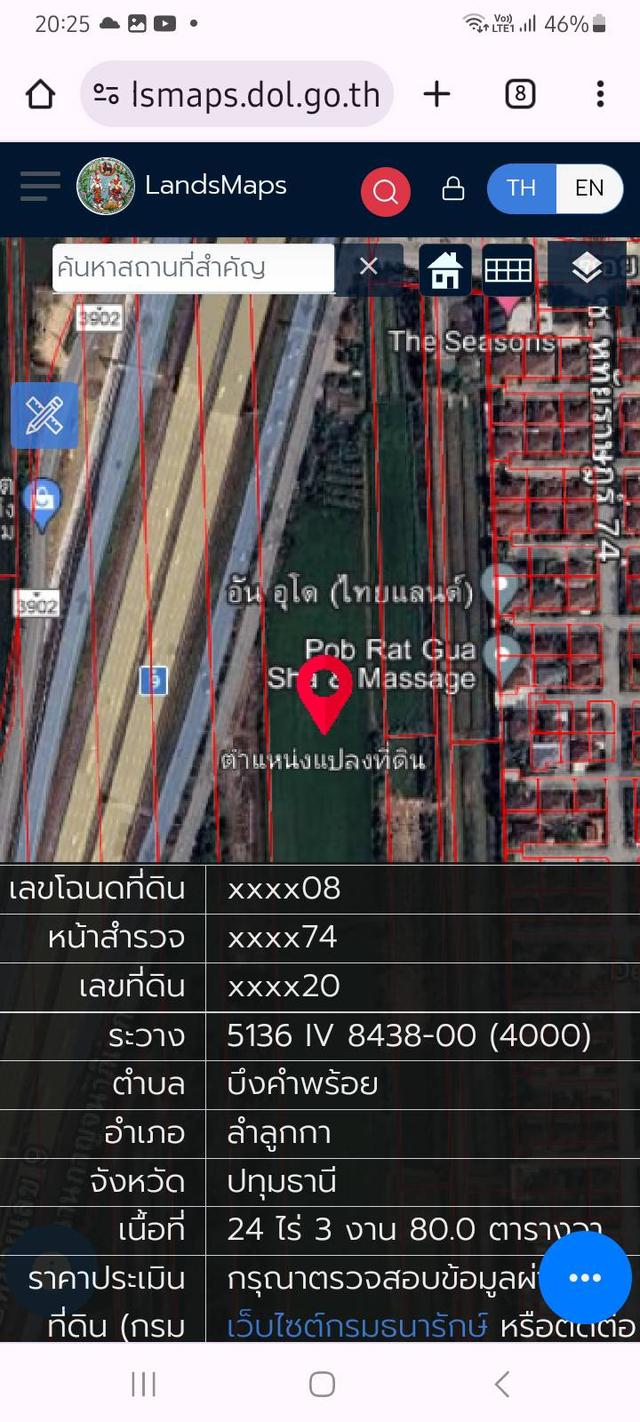The height and width of the screenshot is (1422, 640).
Task: Open the measurement drawing tool
Action: coord(44,415)
